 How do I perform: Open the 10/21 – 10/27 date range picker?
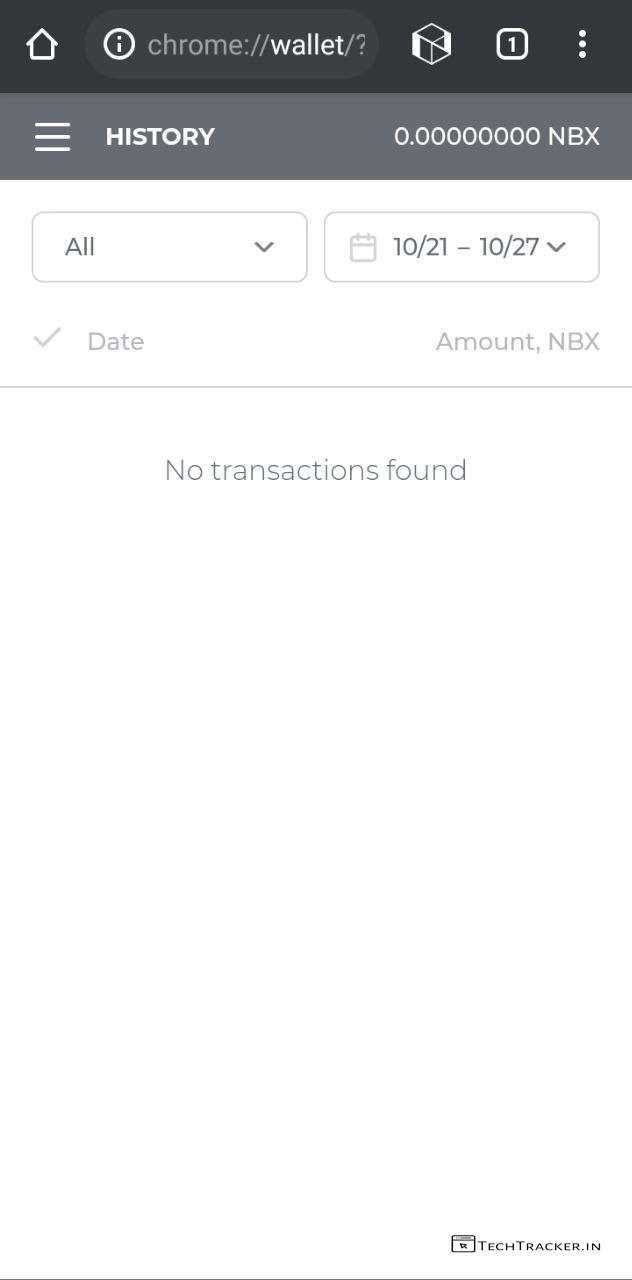(x=461, y=247)
